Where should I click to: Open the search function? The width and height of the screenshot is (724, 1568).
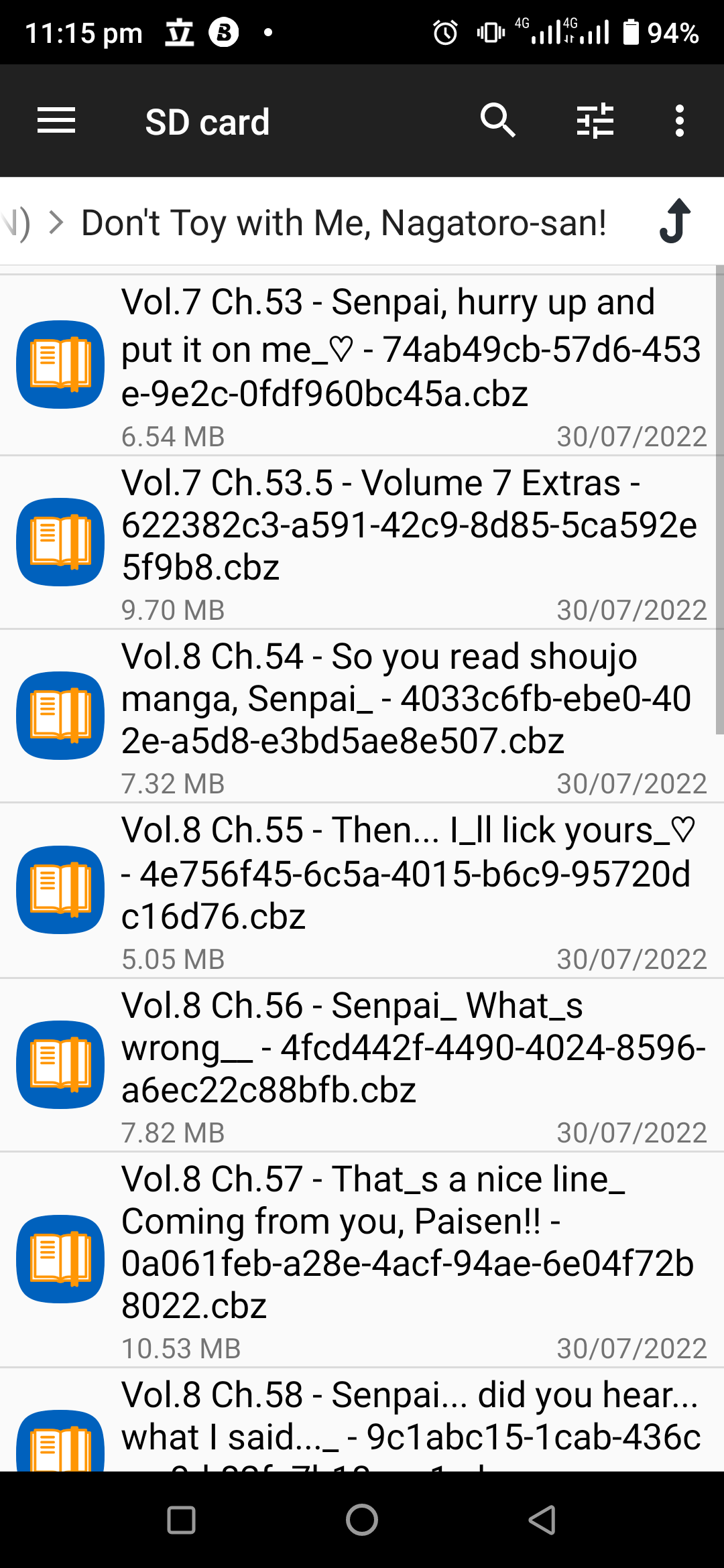(x=497, y=121)
